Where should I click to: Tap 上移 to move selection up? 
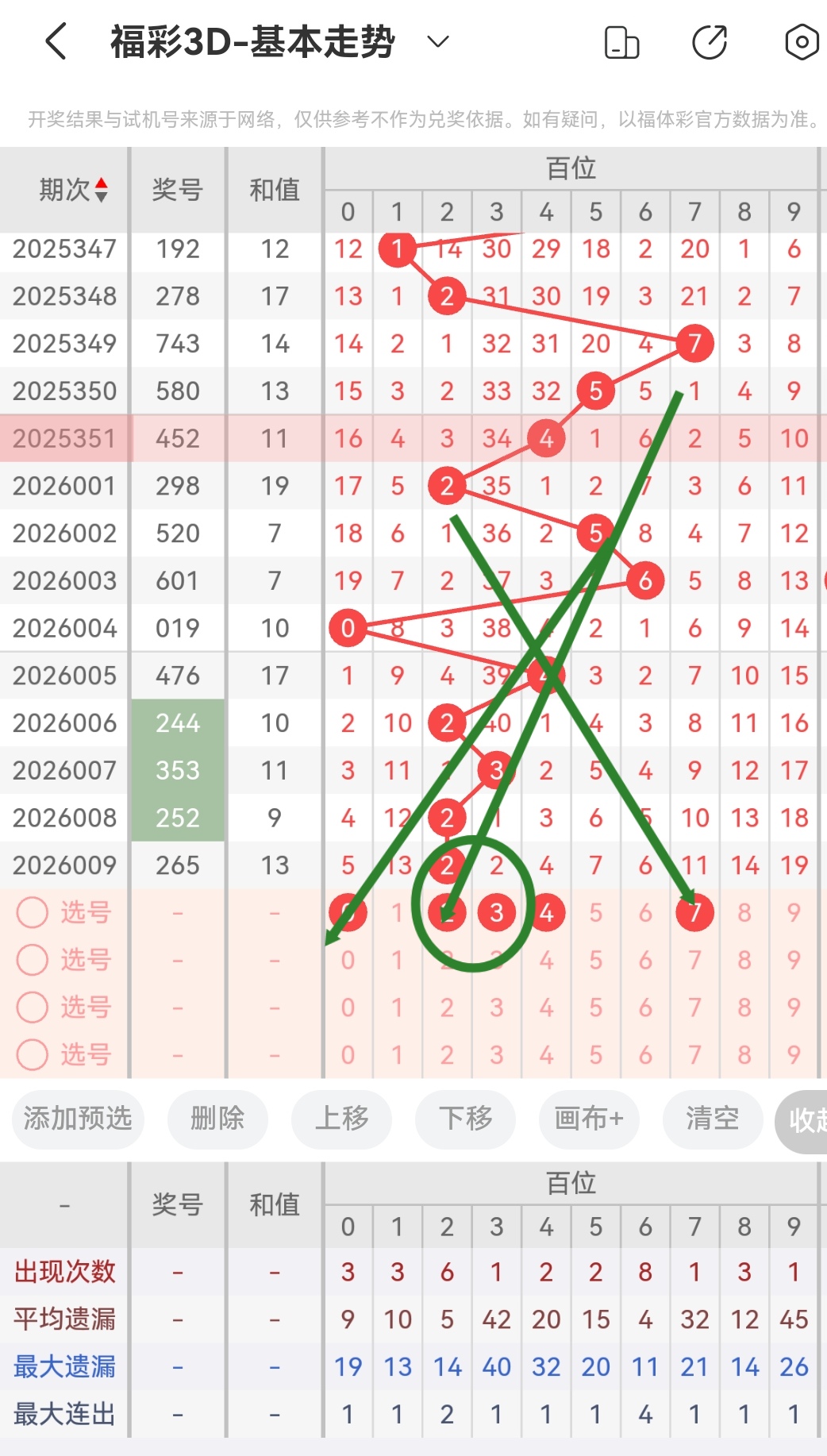pos(341,1119)
